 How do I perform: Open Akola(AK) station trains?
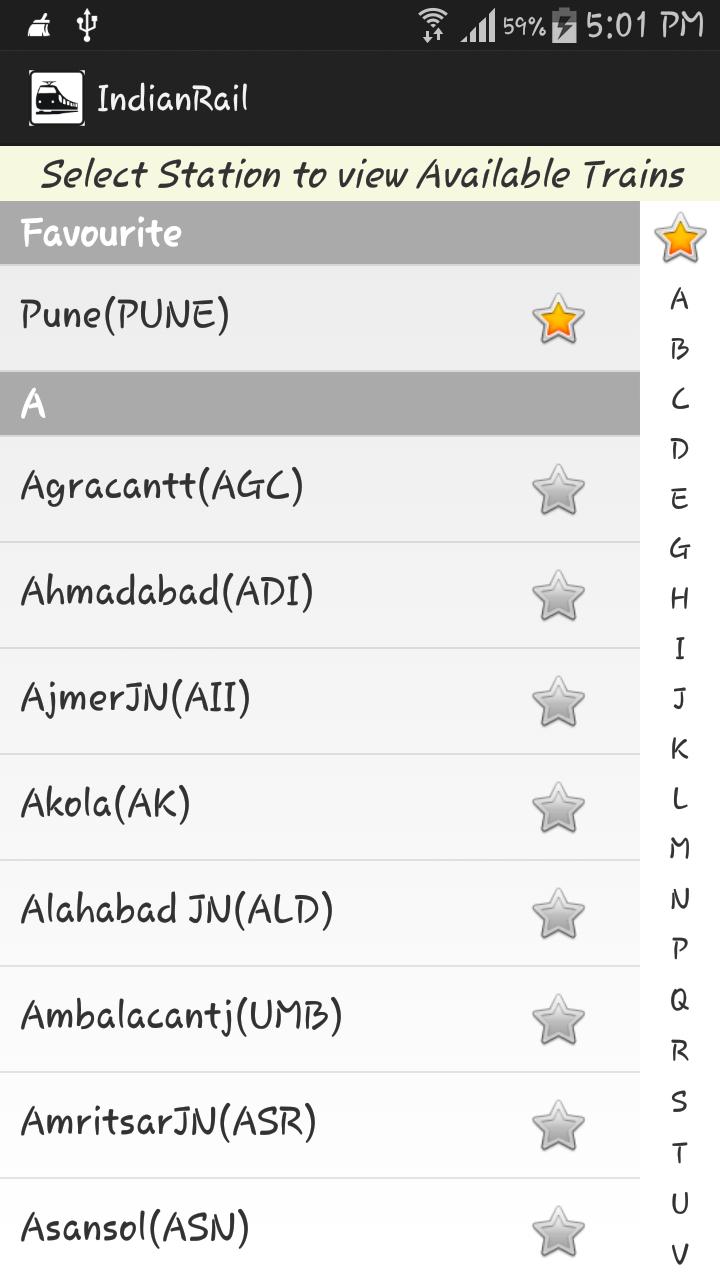pyautogui.click(x=105, y=804)
